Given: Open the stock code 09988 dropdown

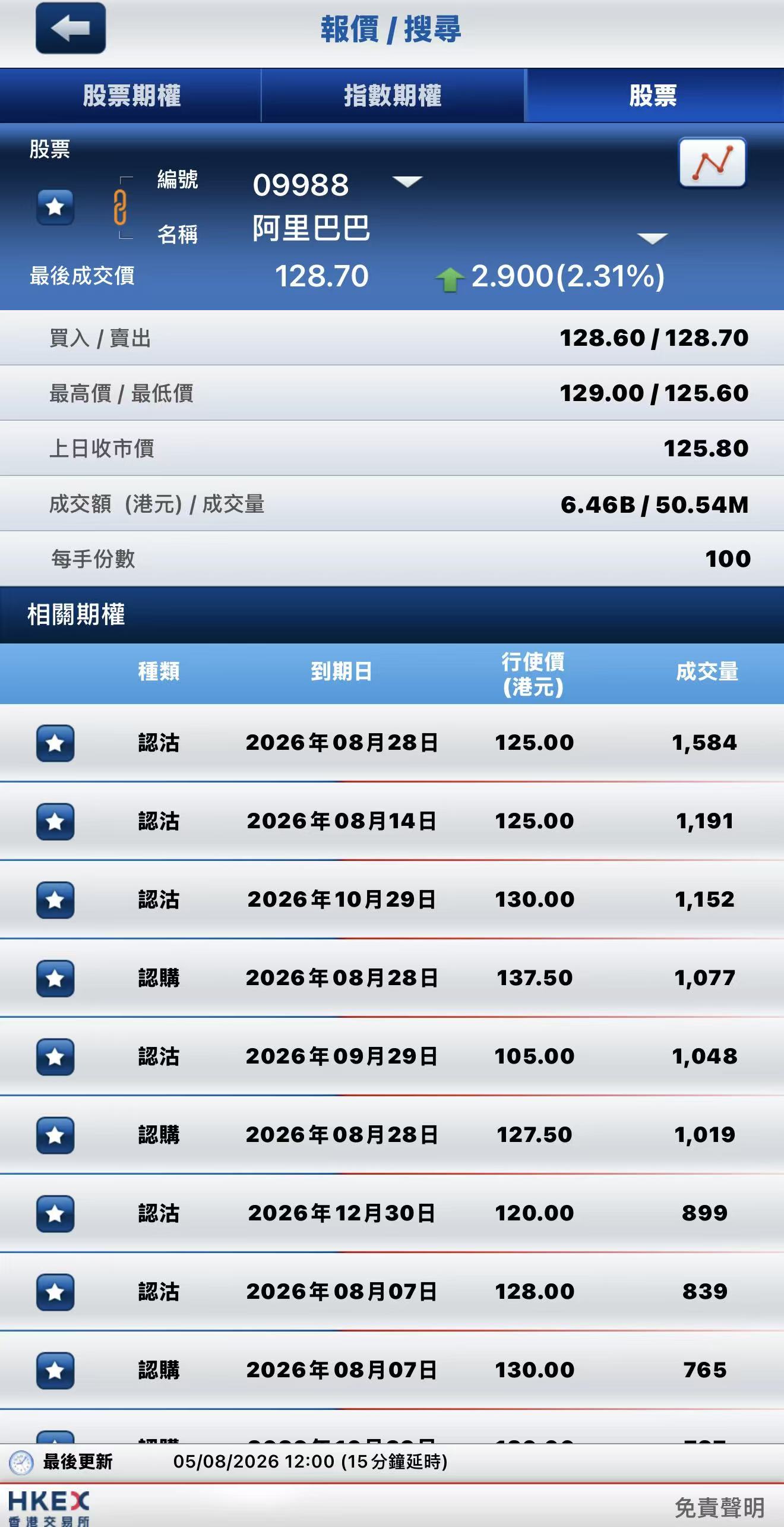Looking at the screenshot, I should click(407, 182).
